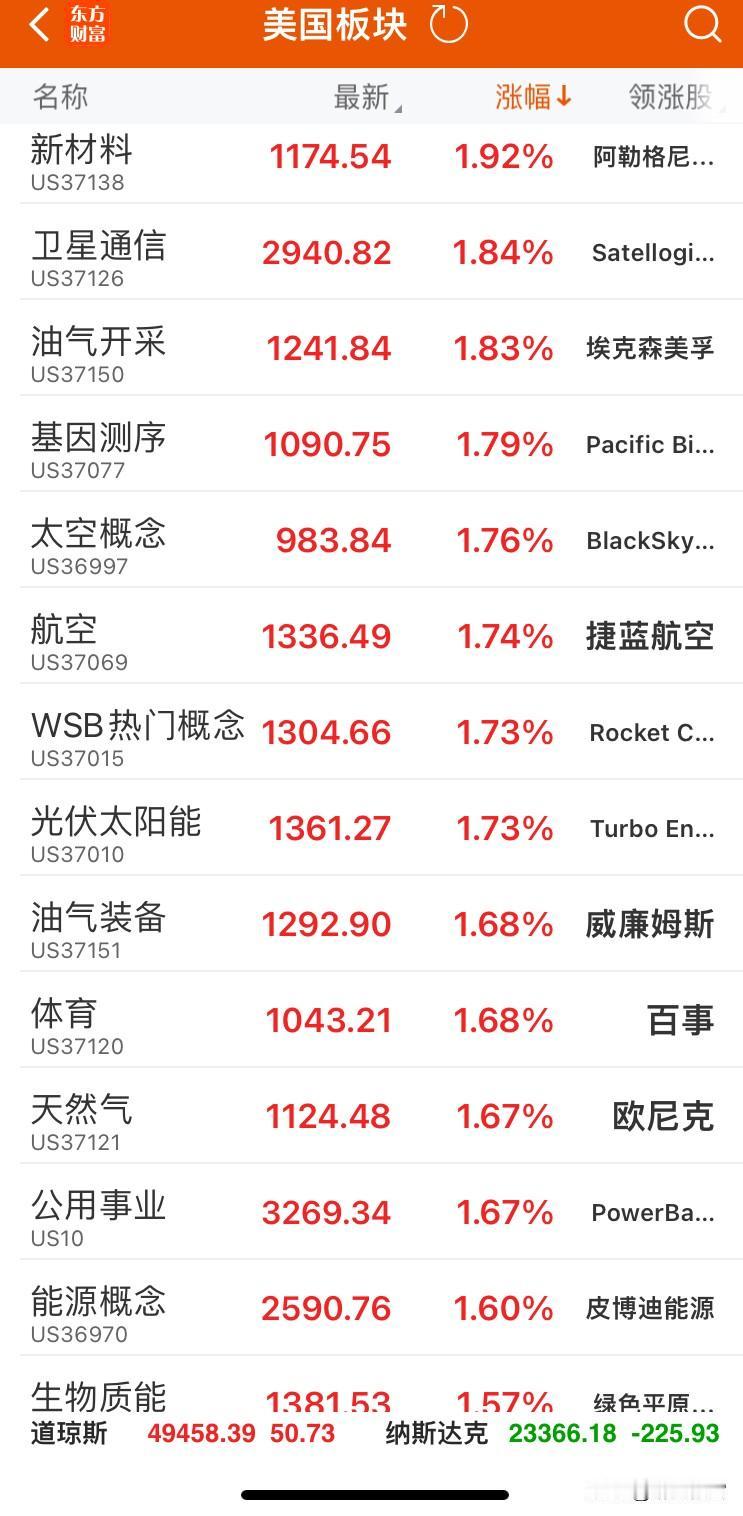The height and width of the screenshot is (1516, 743).
Task: Open the search magnifier
Action: pyautogui.click(x=702, y=25)
